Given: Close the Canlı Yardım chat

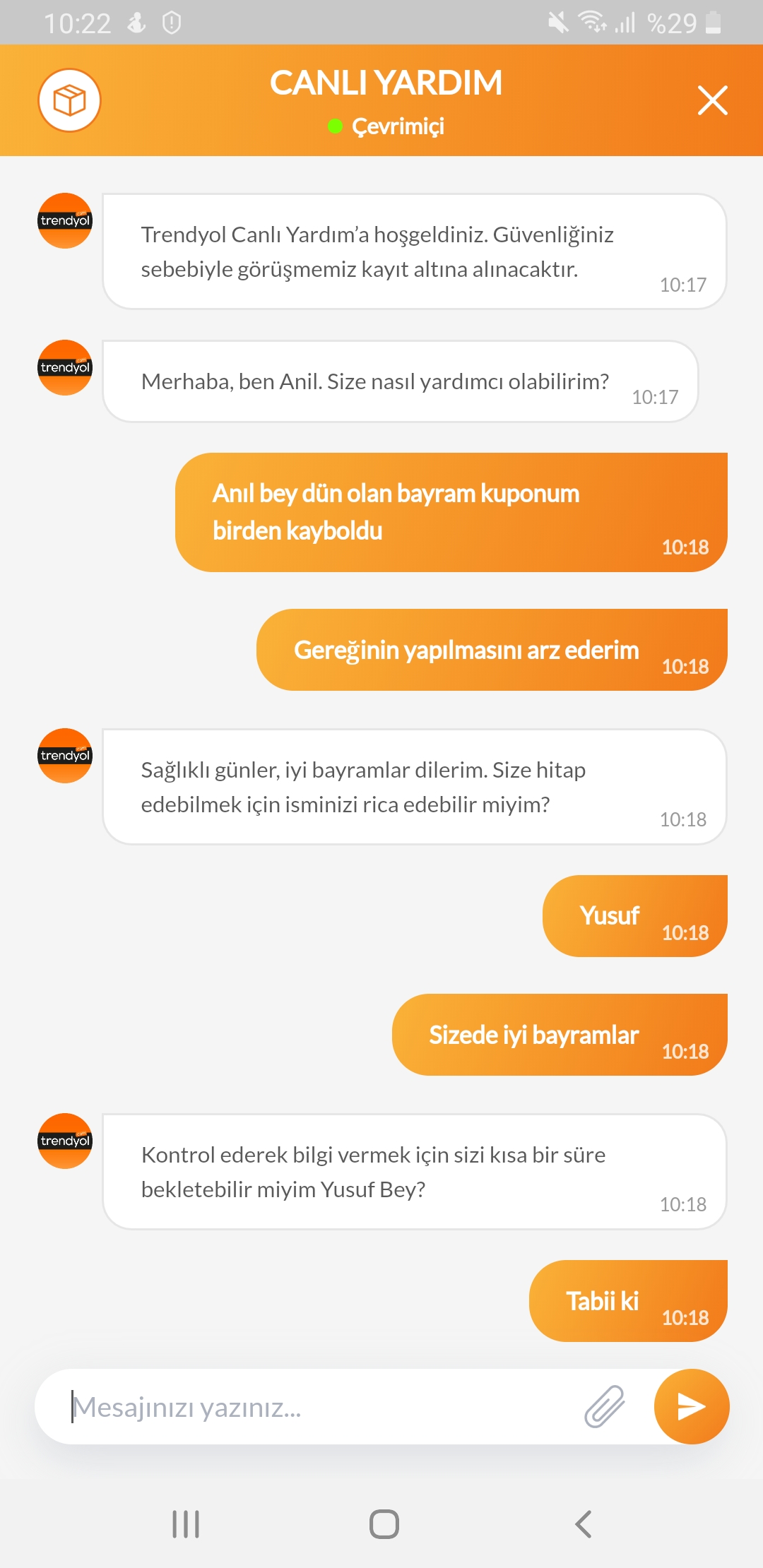Looking at the screenshot, I should click(712, 100).
